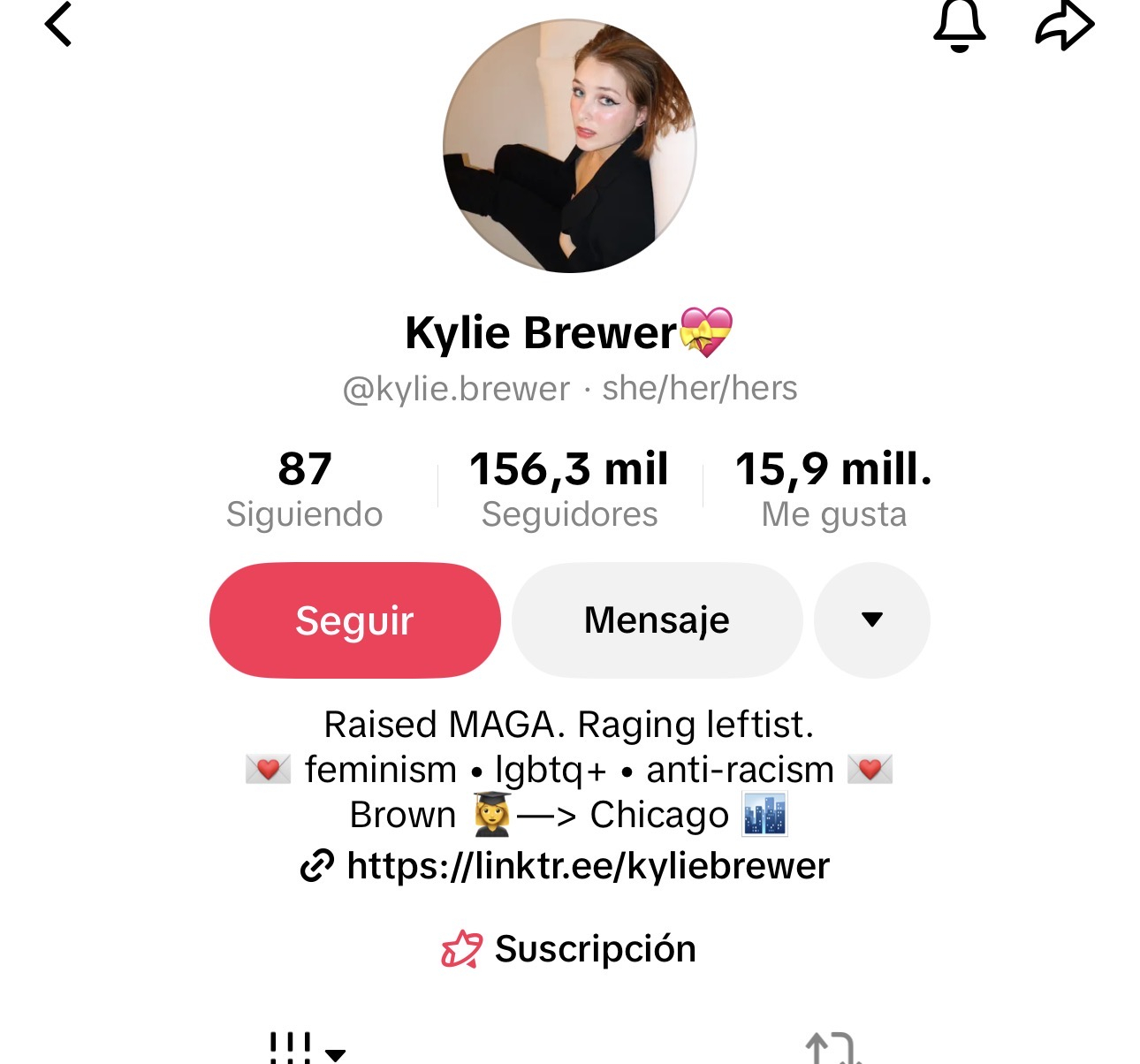The image size is (1140, 1064).
Task: Open the linktr.ee/kyliebrewer link
Action: (x=587, y=866)
